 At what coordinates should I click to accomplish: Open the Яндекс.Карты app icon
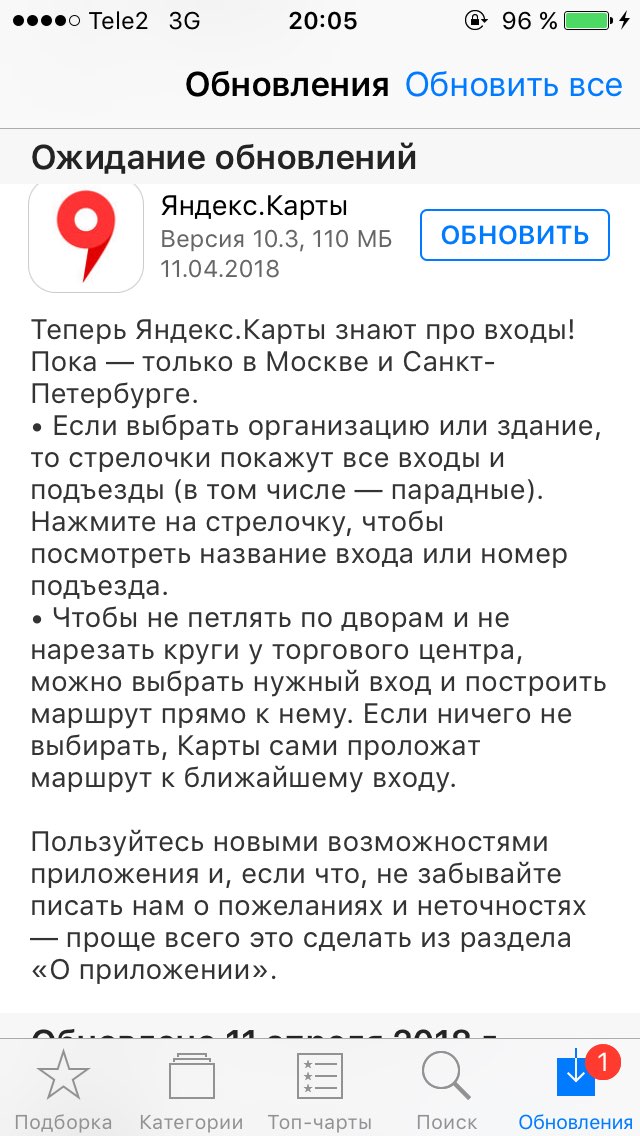pos(86,235)
